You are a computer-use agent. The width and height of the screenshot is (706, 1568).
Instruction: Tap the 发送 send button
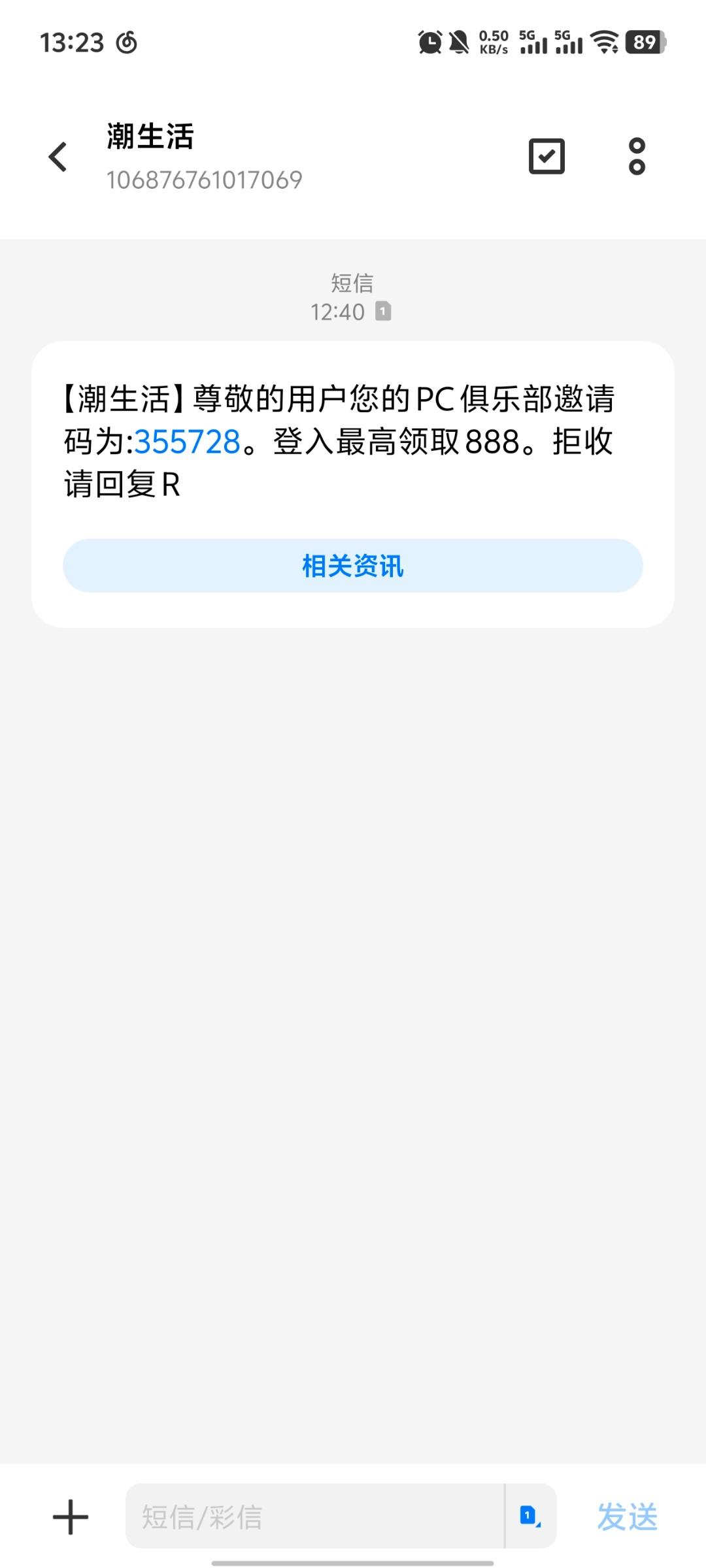point(627,1516)
